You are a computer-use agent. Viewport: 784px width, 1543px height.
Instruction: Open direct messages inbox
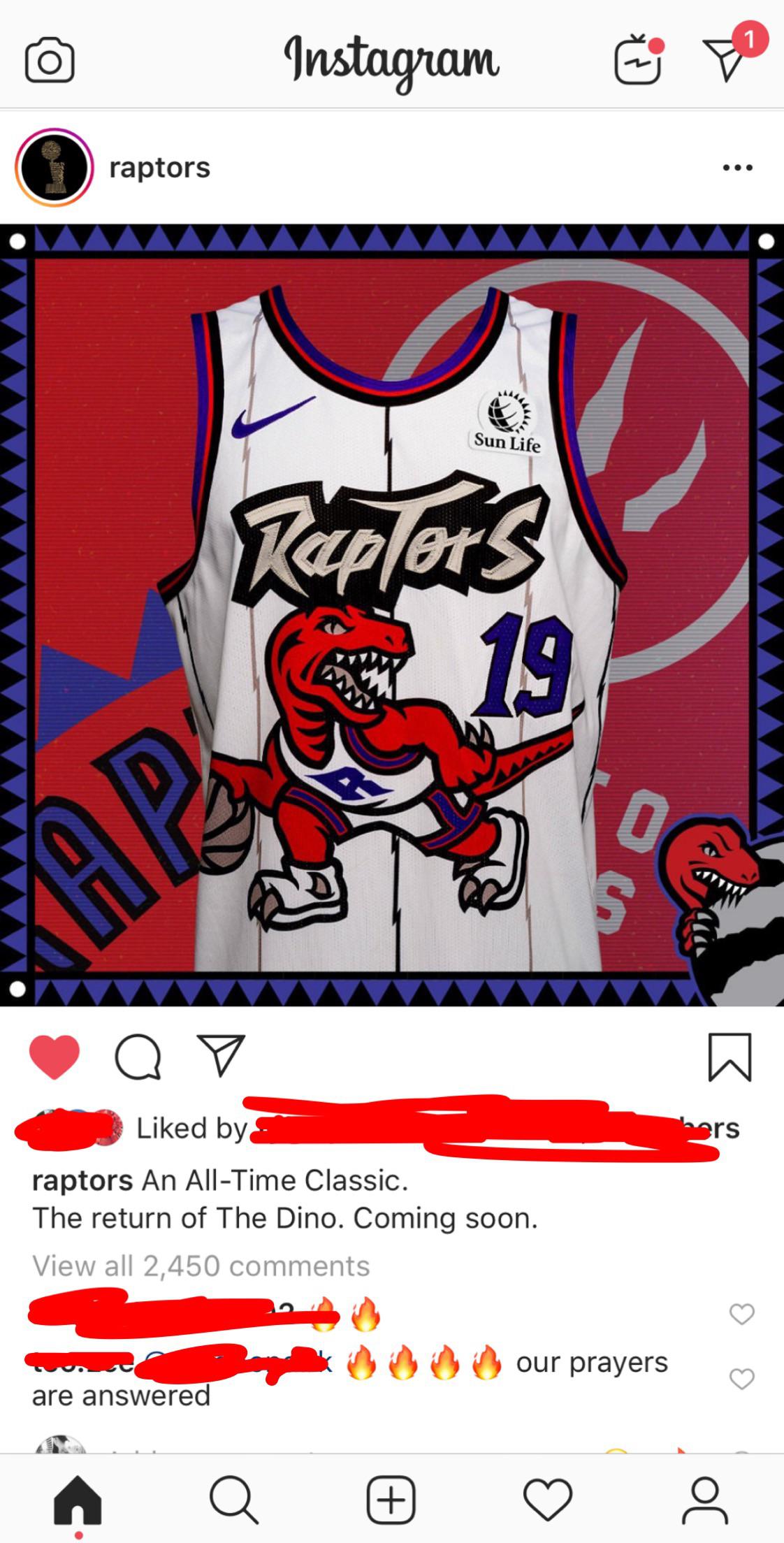(725, 59)
